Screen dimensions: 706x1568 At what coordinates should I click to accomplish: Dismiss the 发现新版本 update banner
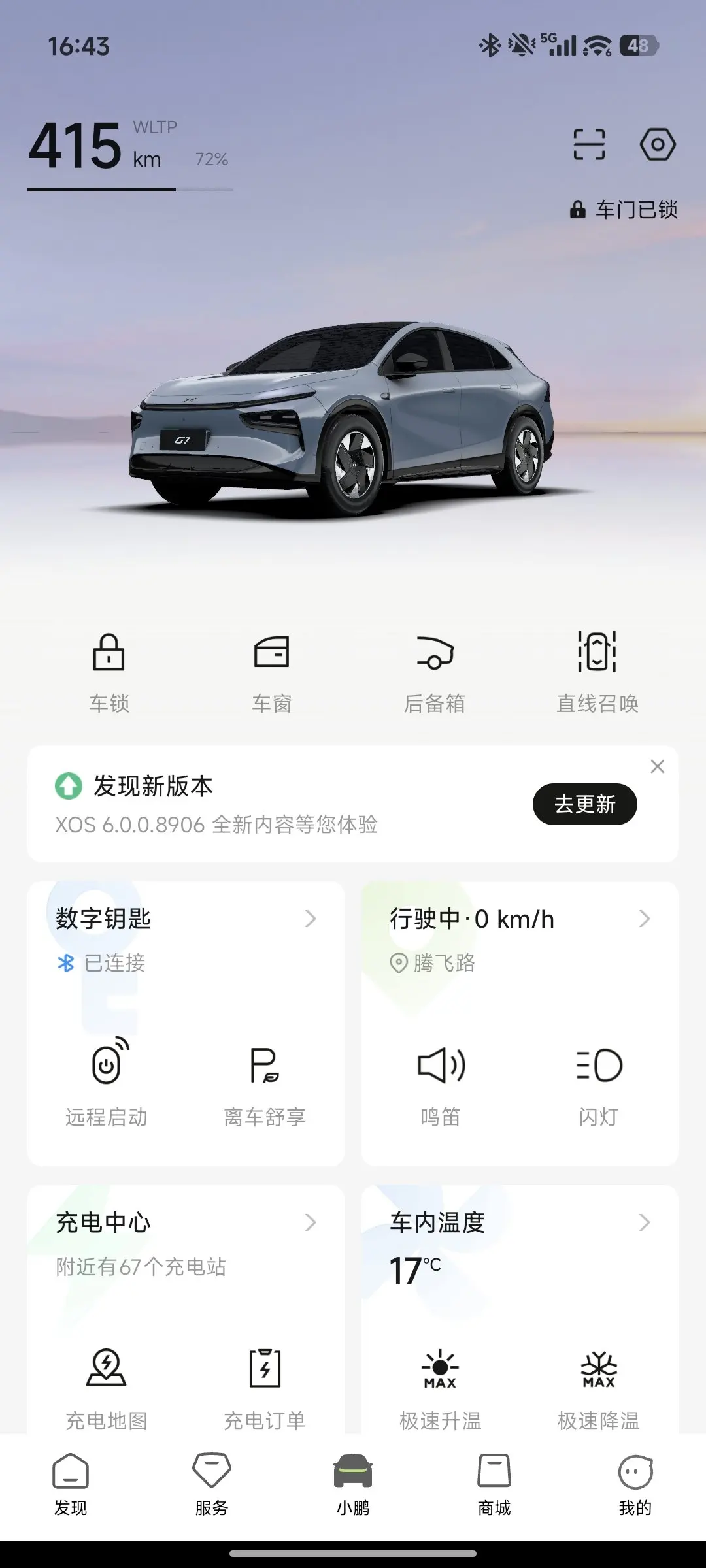coord(657,766)
